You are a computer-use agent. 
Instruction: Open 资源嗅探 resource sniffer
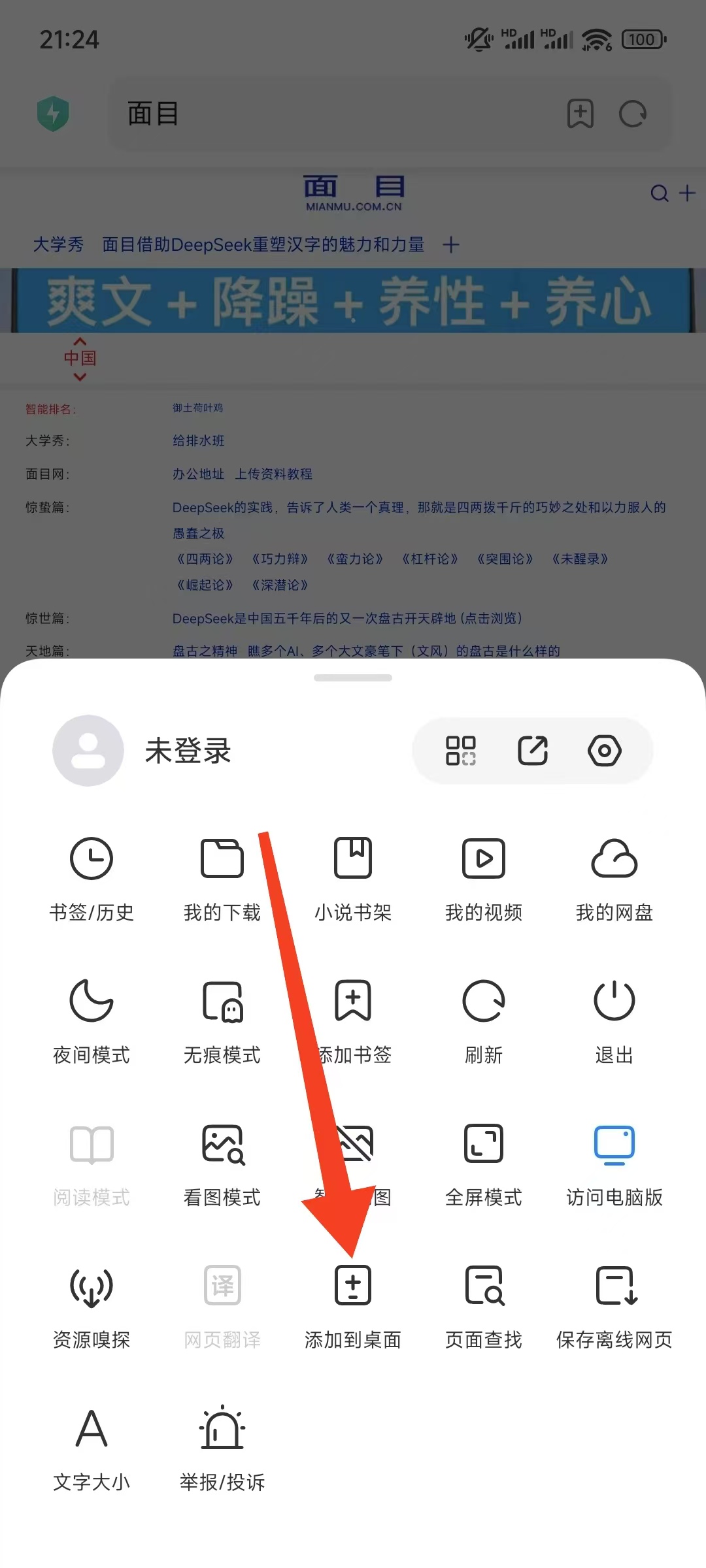pyautogui.click(x=92, y=1305)
